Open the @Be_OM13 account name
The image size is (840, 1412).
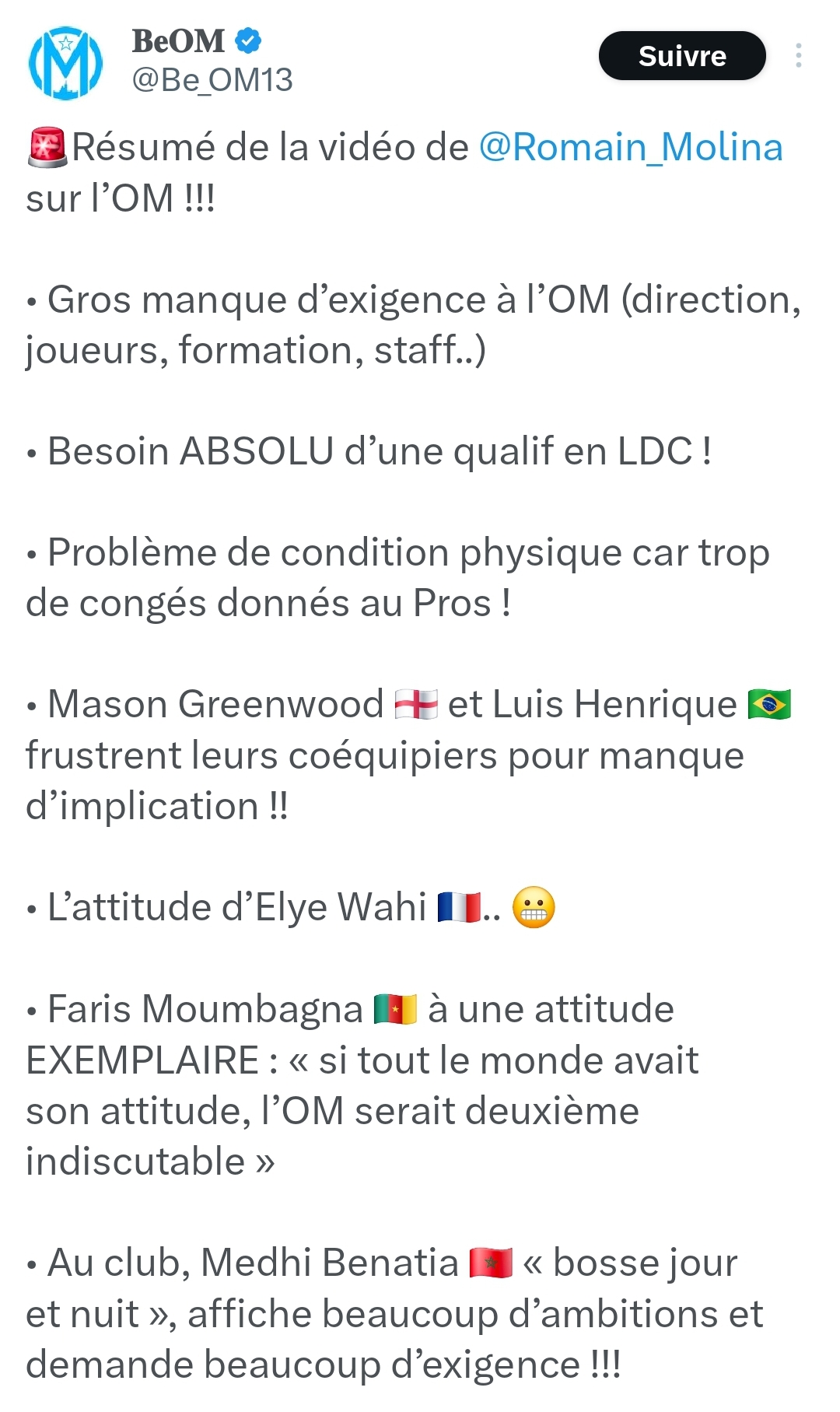coord(212,80)
